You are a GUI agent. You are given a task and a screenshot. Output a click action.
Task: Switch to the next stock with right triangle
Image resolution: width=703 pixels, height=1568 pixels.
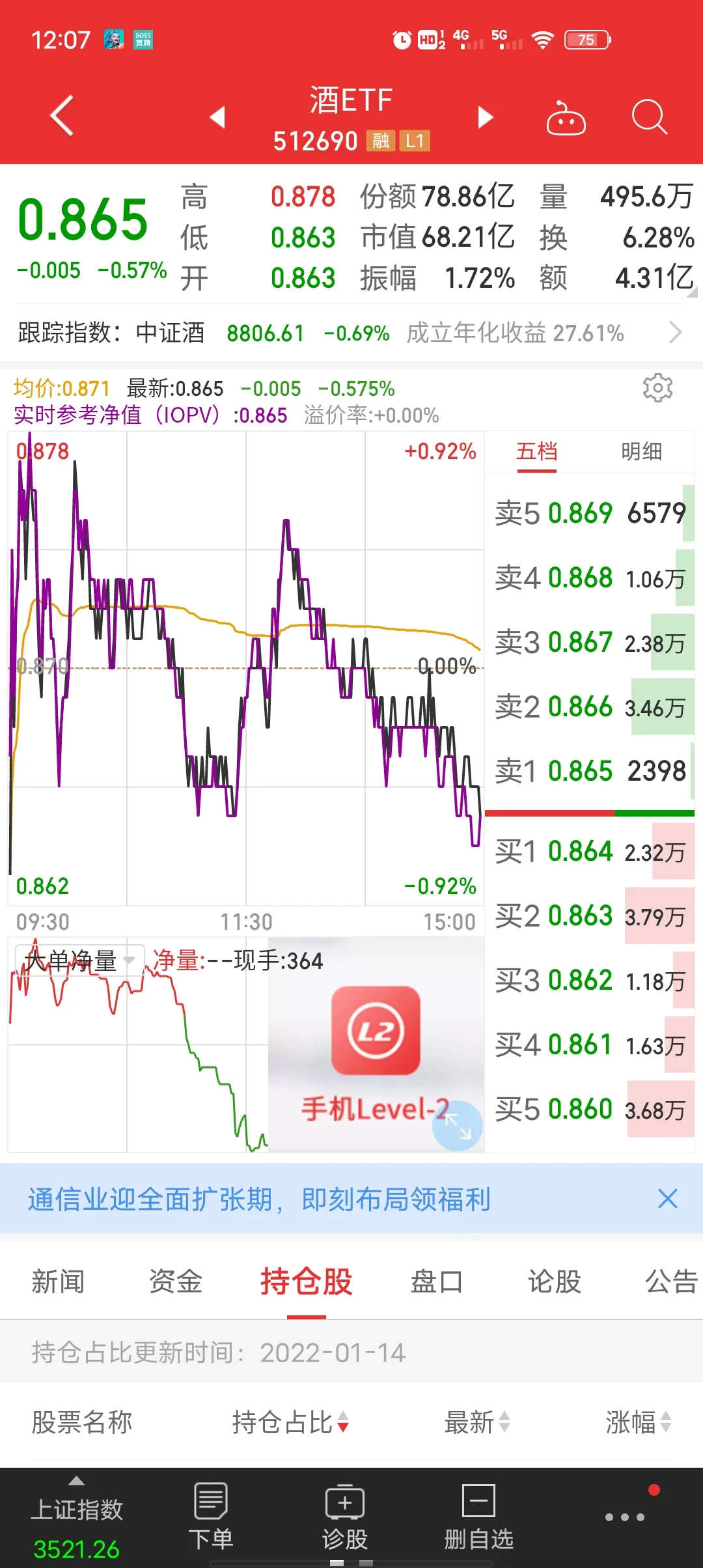486,117
